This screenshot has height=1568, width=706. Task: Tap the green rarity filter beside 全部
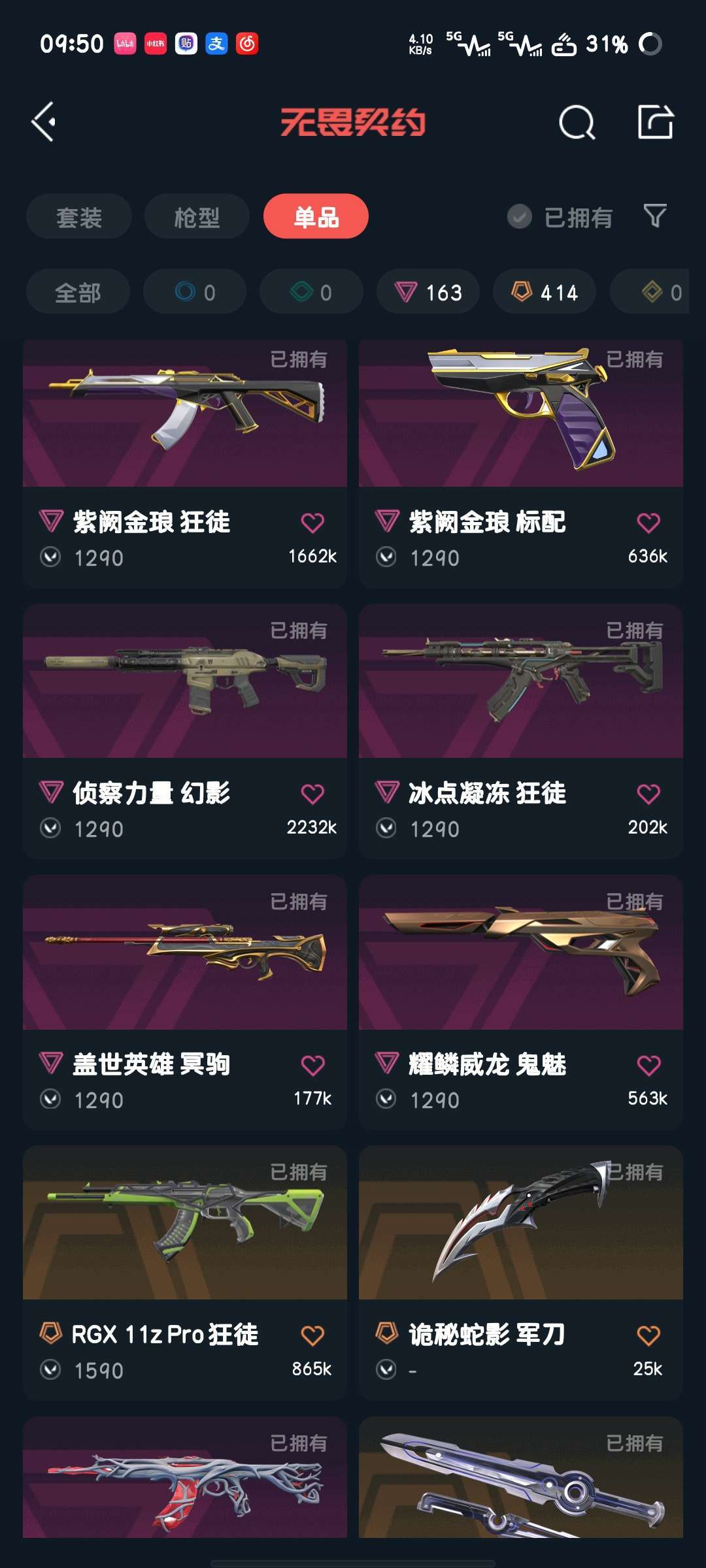[311, 292]
